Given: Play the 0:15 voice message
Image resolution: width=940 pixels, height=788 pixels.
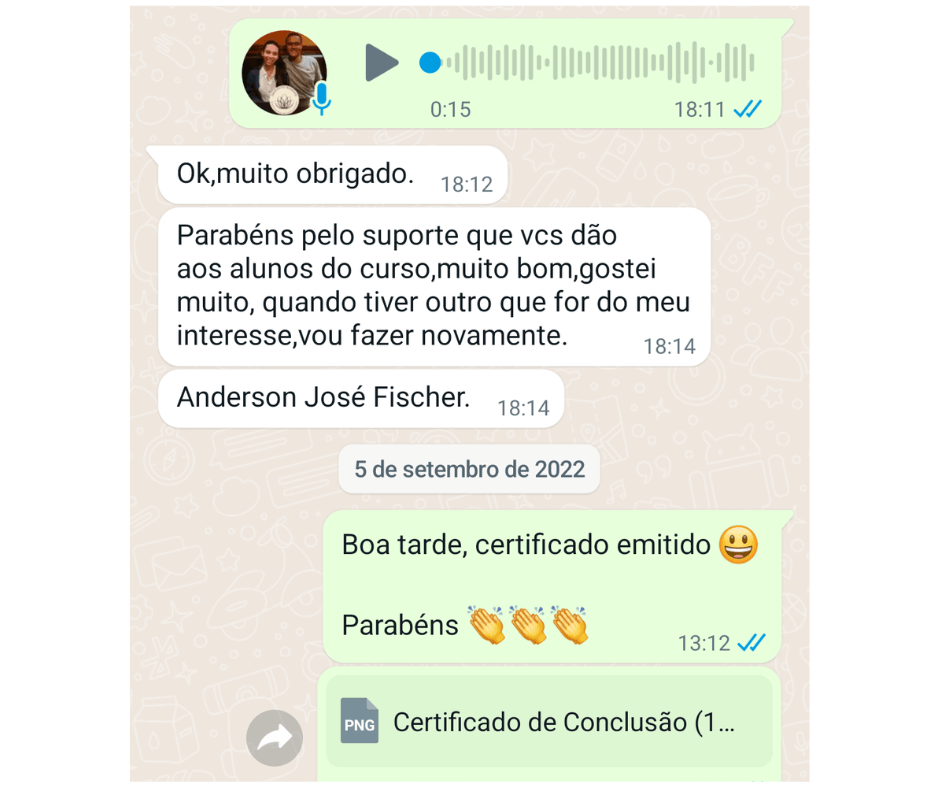Looking at the screenshot, I should pos(381,63).
